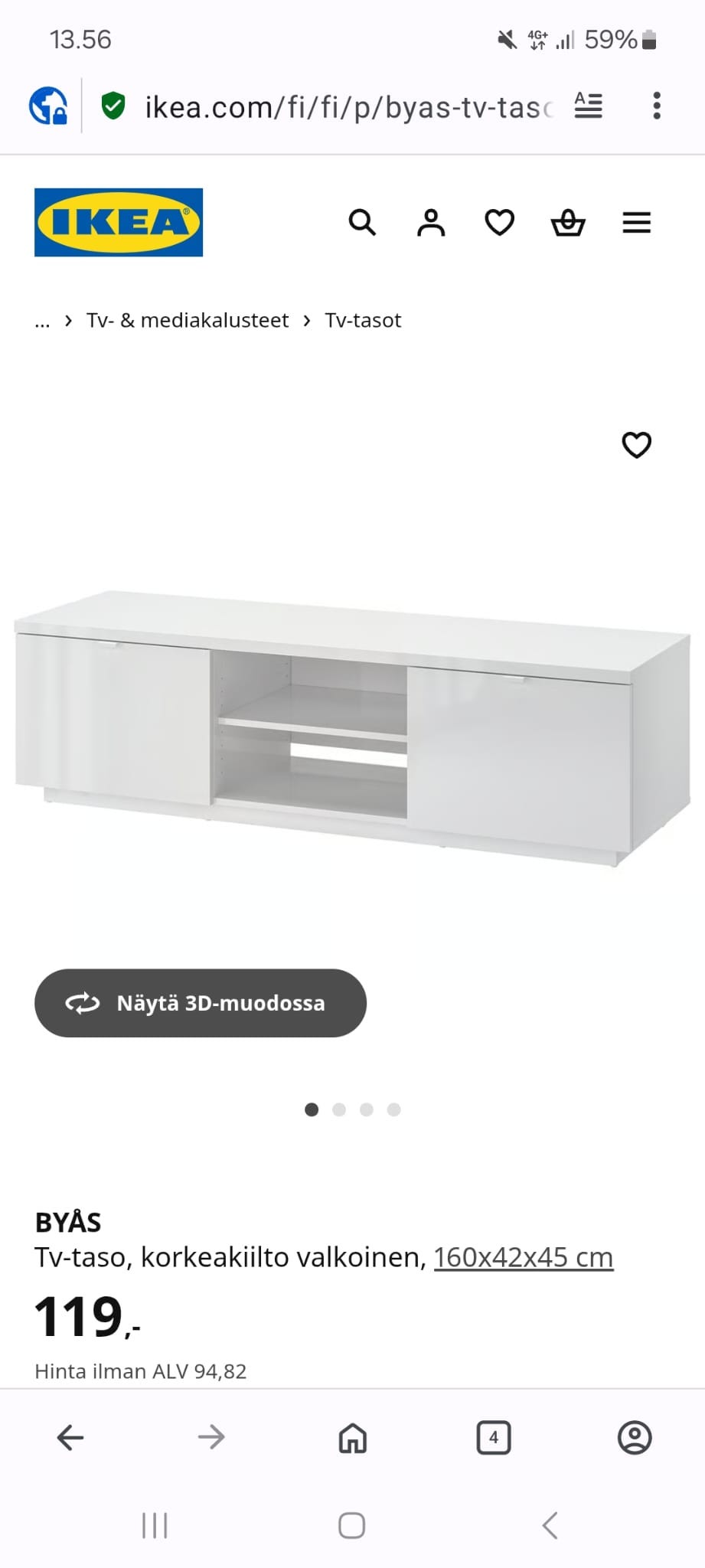
Task: Go to Tv- & mediakalusteet breadcrumb
Action: [188, 321]
